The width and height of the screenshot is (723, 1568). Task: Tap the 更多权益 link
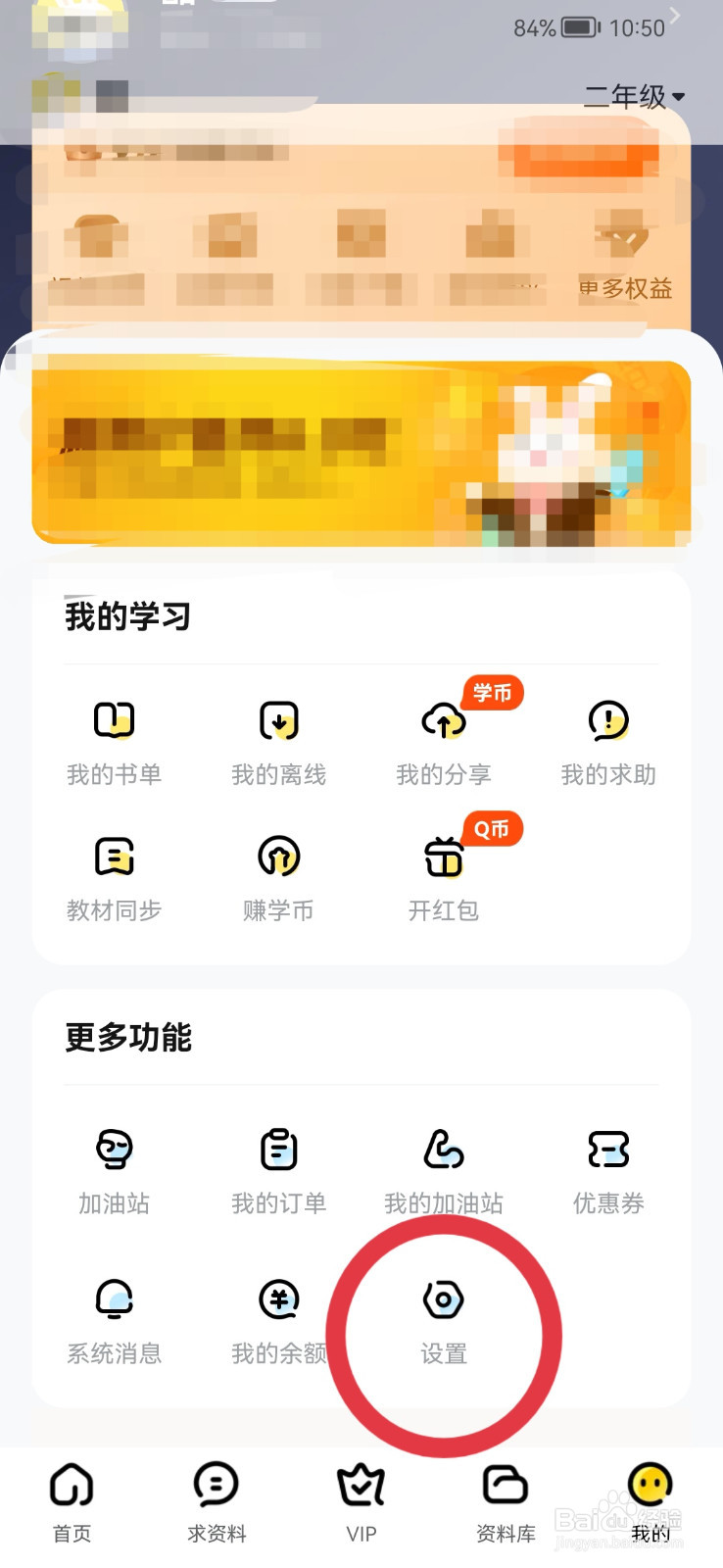click(x=624, y=287)
